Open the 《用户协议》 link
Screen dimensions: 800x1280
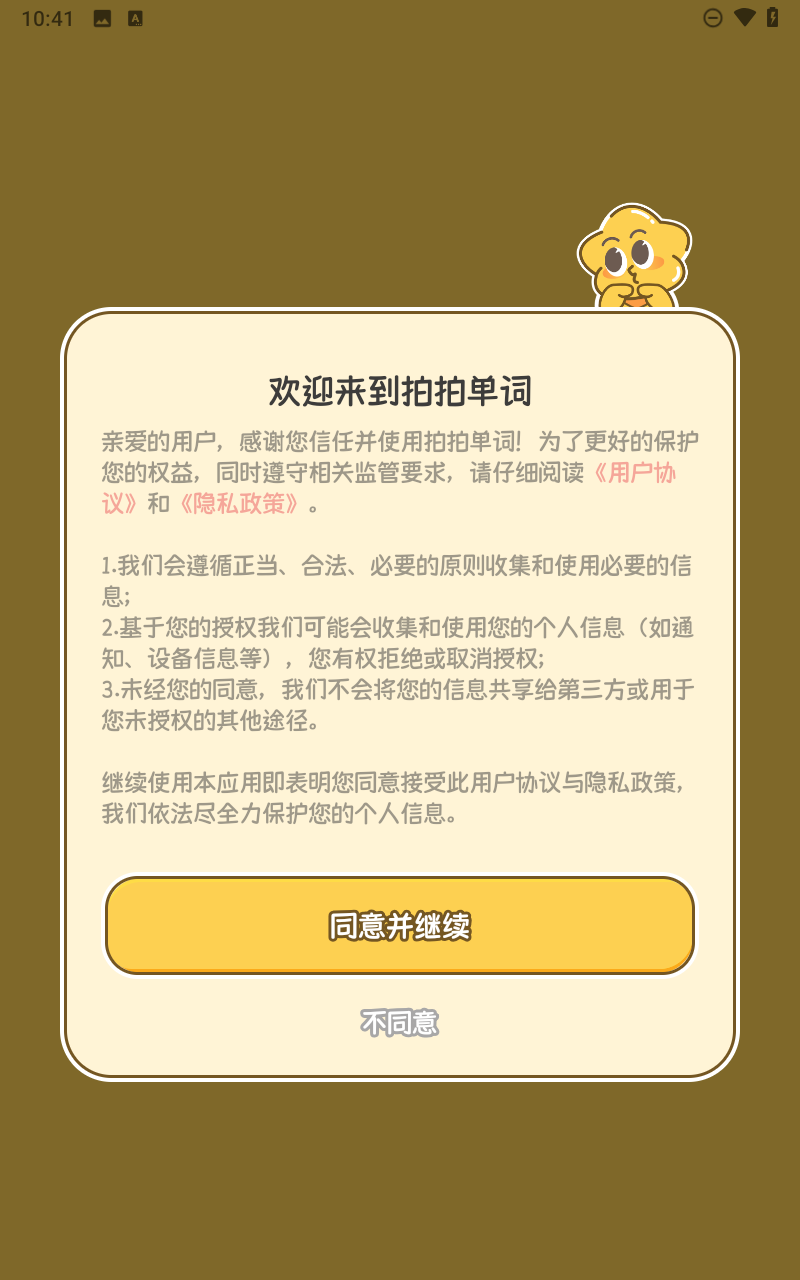coord(634,473)
